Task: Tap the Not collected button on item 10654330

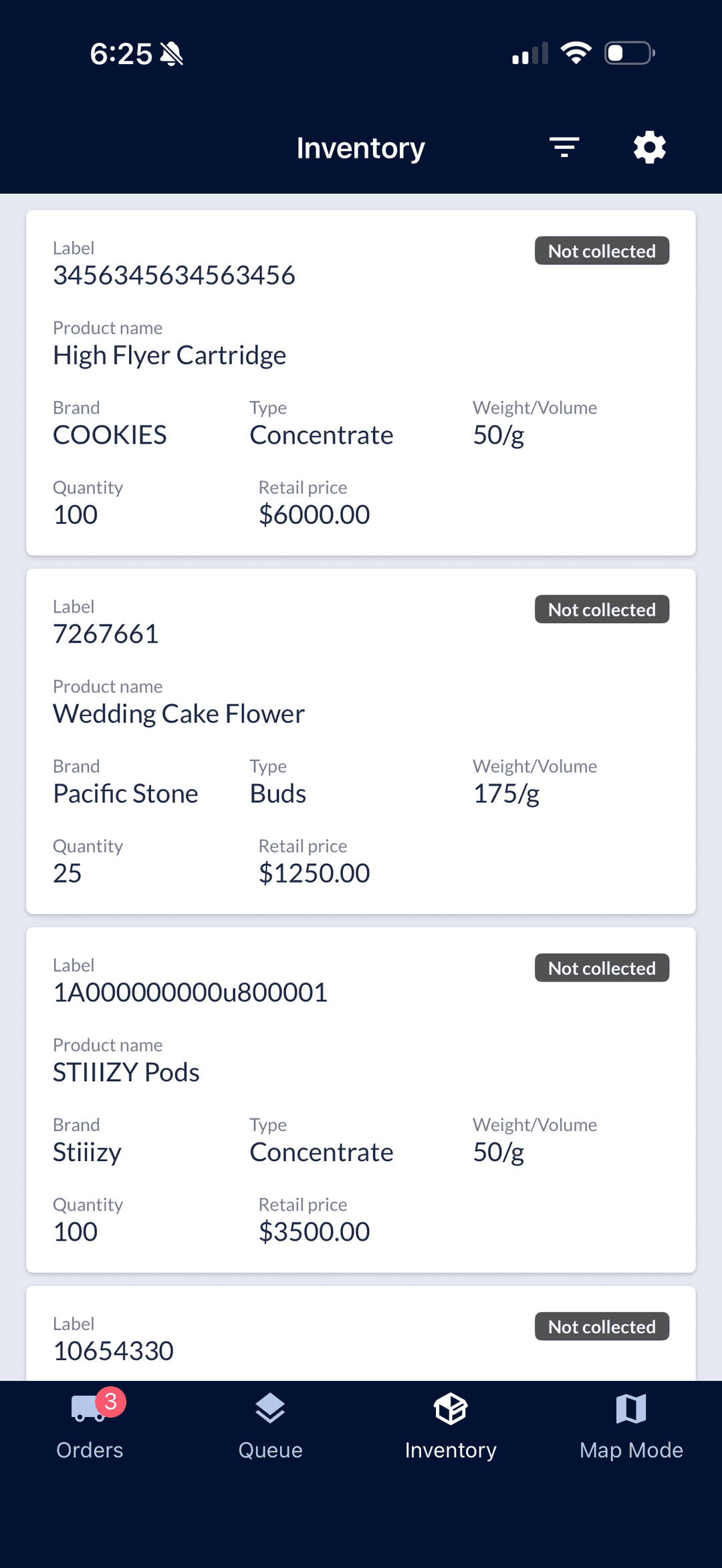Action: pyautogui.click(x=600, y=1326)
